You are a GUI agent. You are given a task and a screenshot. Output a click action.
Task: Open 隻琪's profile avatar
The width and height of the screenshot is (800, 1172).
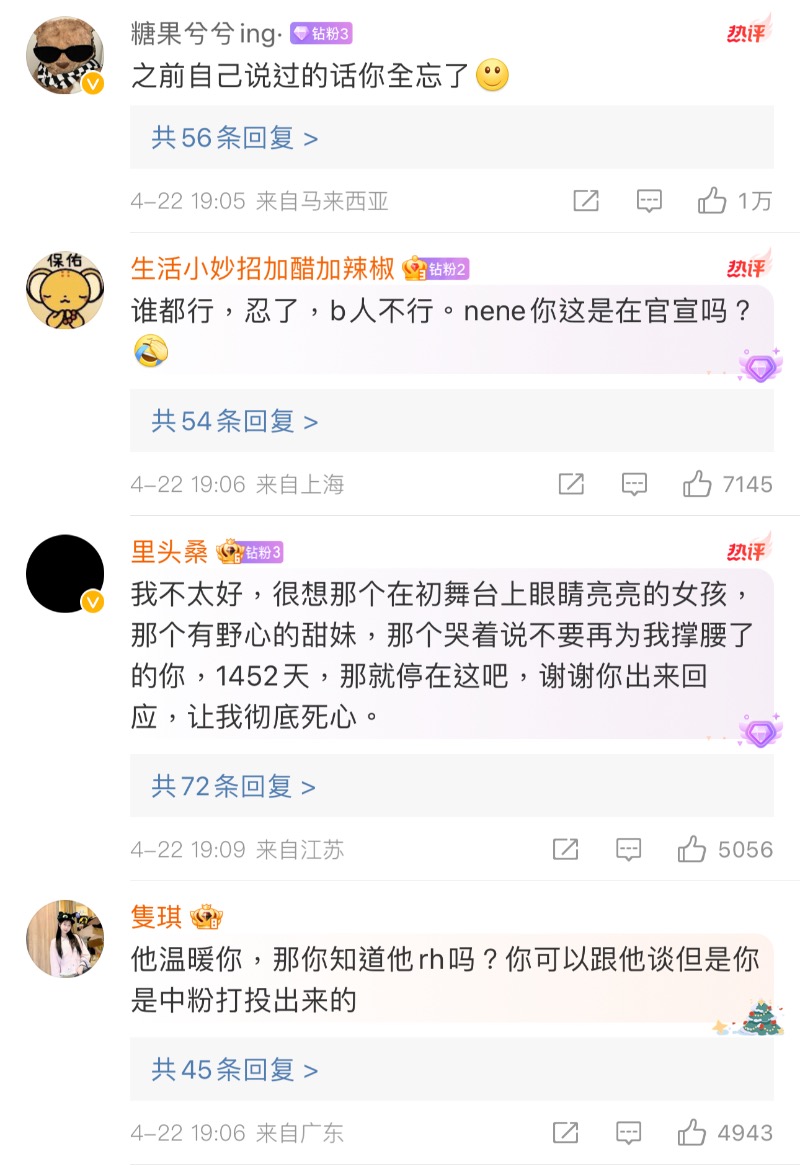(x=65, y=937)
